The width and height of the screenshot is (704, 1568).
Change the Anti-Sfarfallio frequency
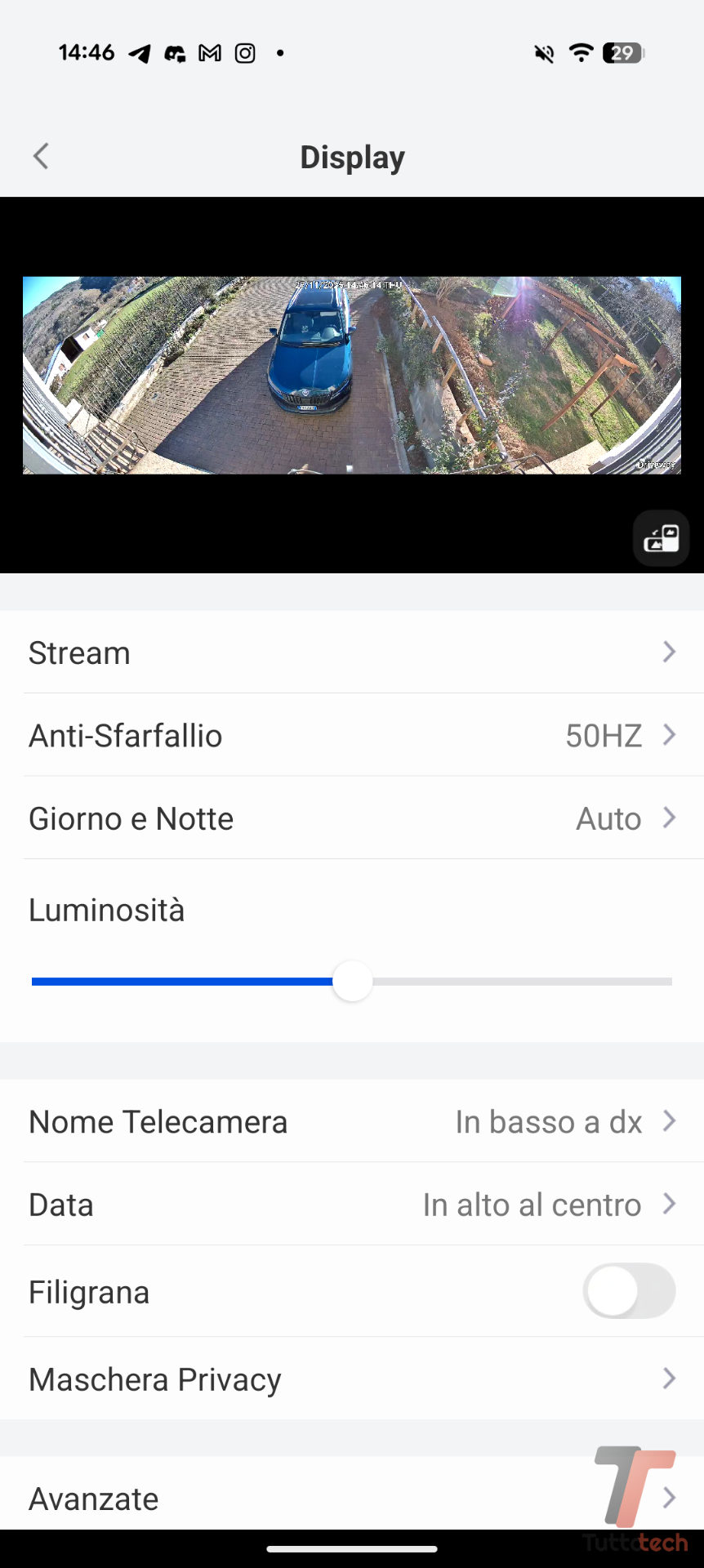[352, 736]
